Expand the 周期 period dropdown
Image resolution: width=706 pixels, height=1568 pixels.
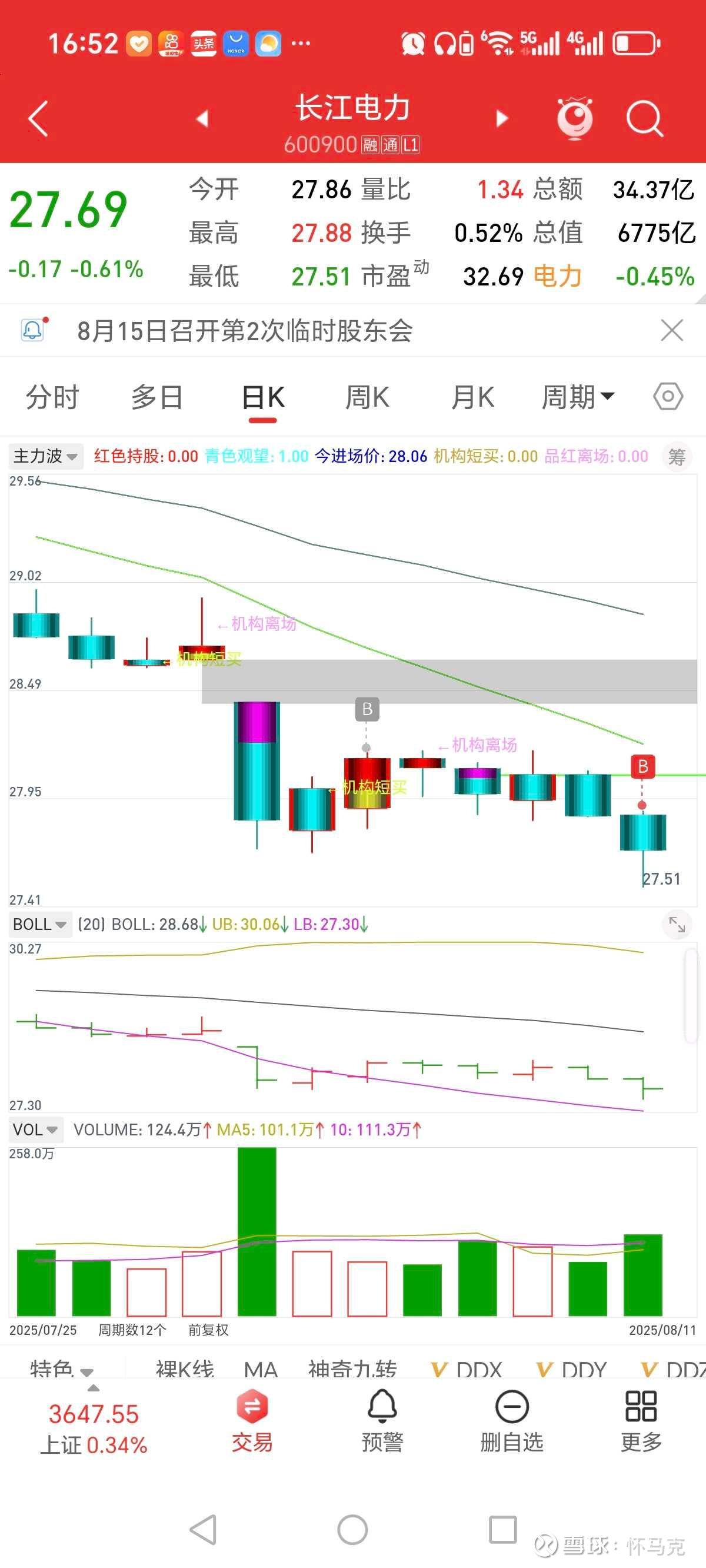pos(578,397)
